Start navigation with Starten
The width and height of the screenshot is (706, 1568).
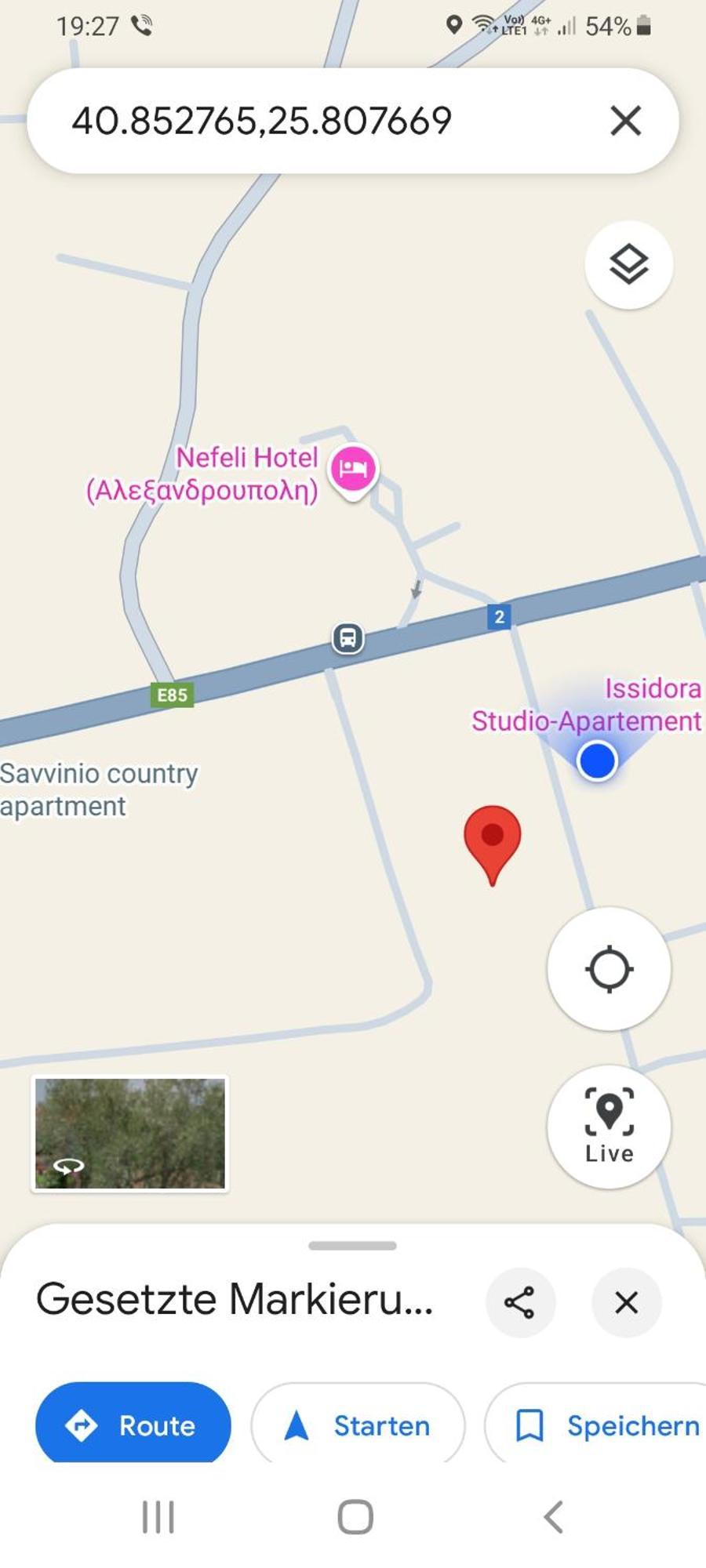358,1425
